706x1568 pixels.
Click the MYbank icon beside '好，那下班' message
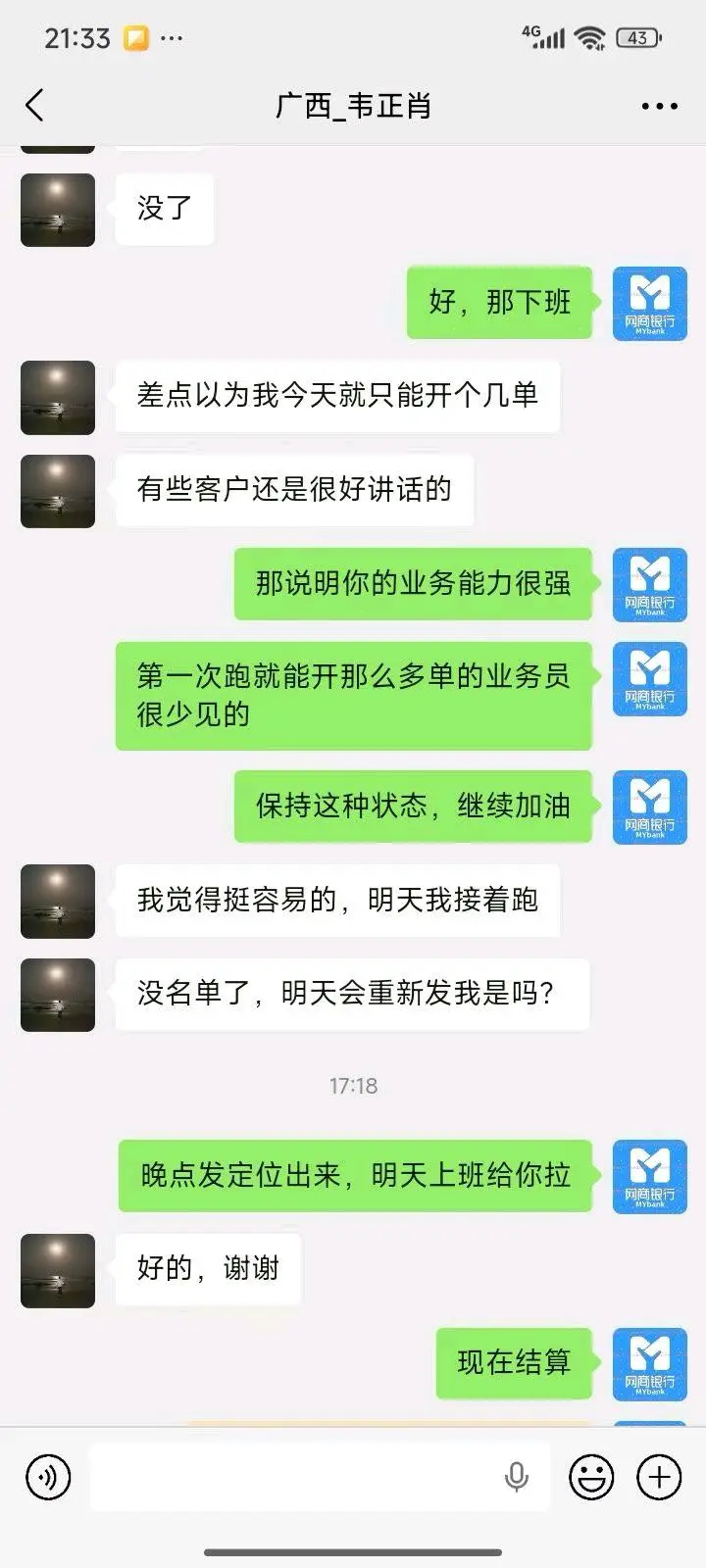click(x=650, y=303)
